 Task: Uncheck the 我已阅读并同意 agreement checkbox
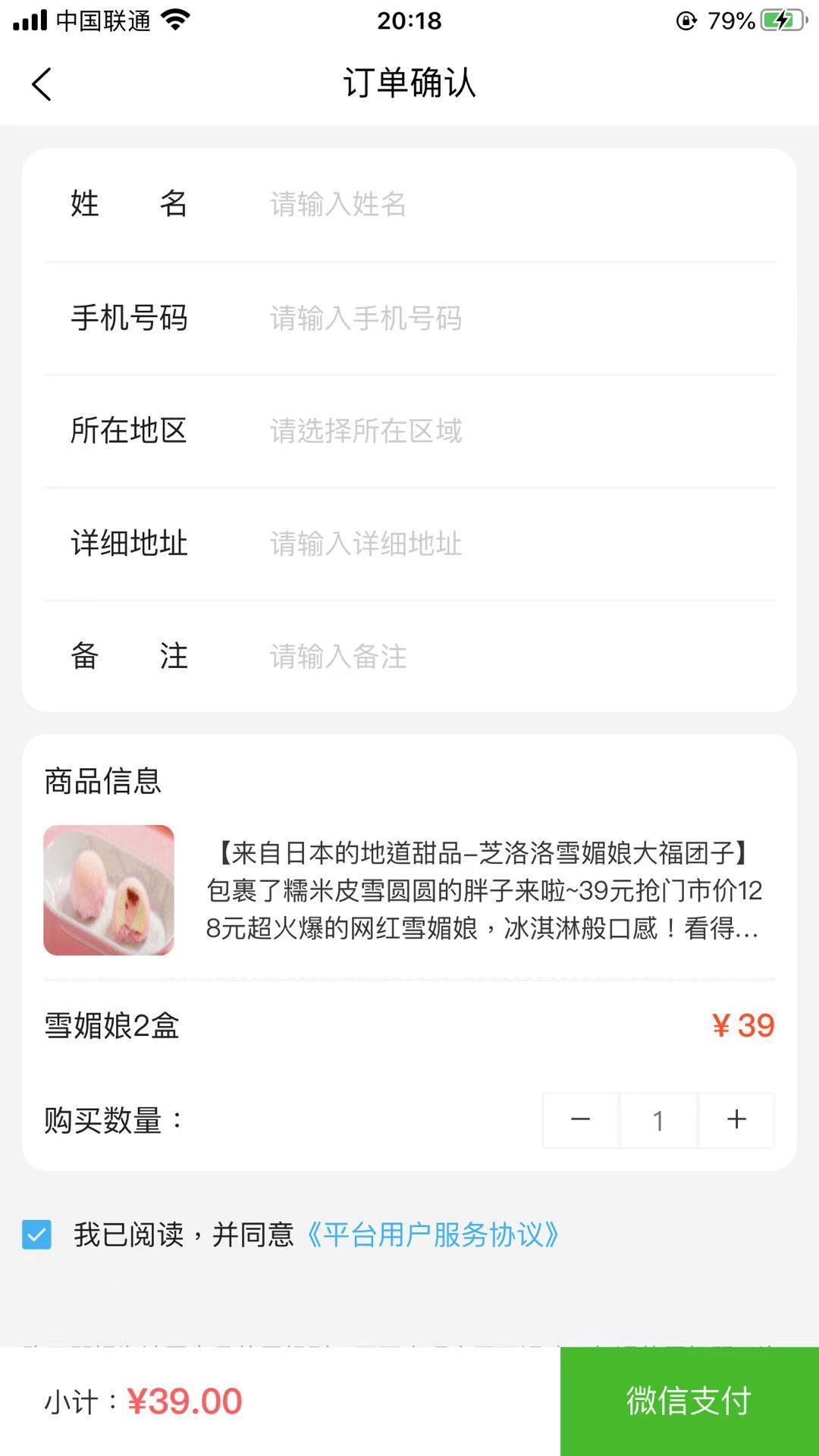[36, 1235]
